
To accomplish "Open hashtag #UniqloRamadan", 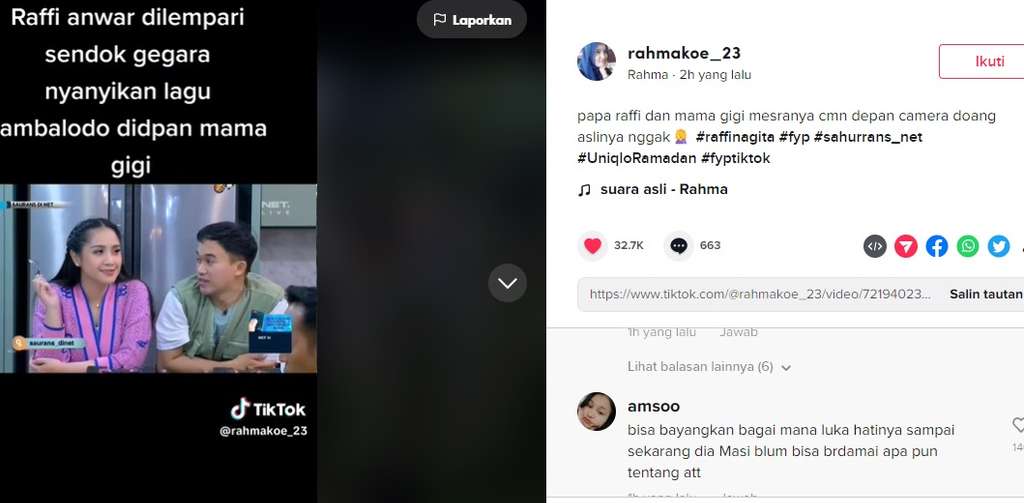I will (x=636, y=158).
